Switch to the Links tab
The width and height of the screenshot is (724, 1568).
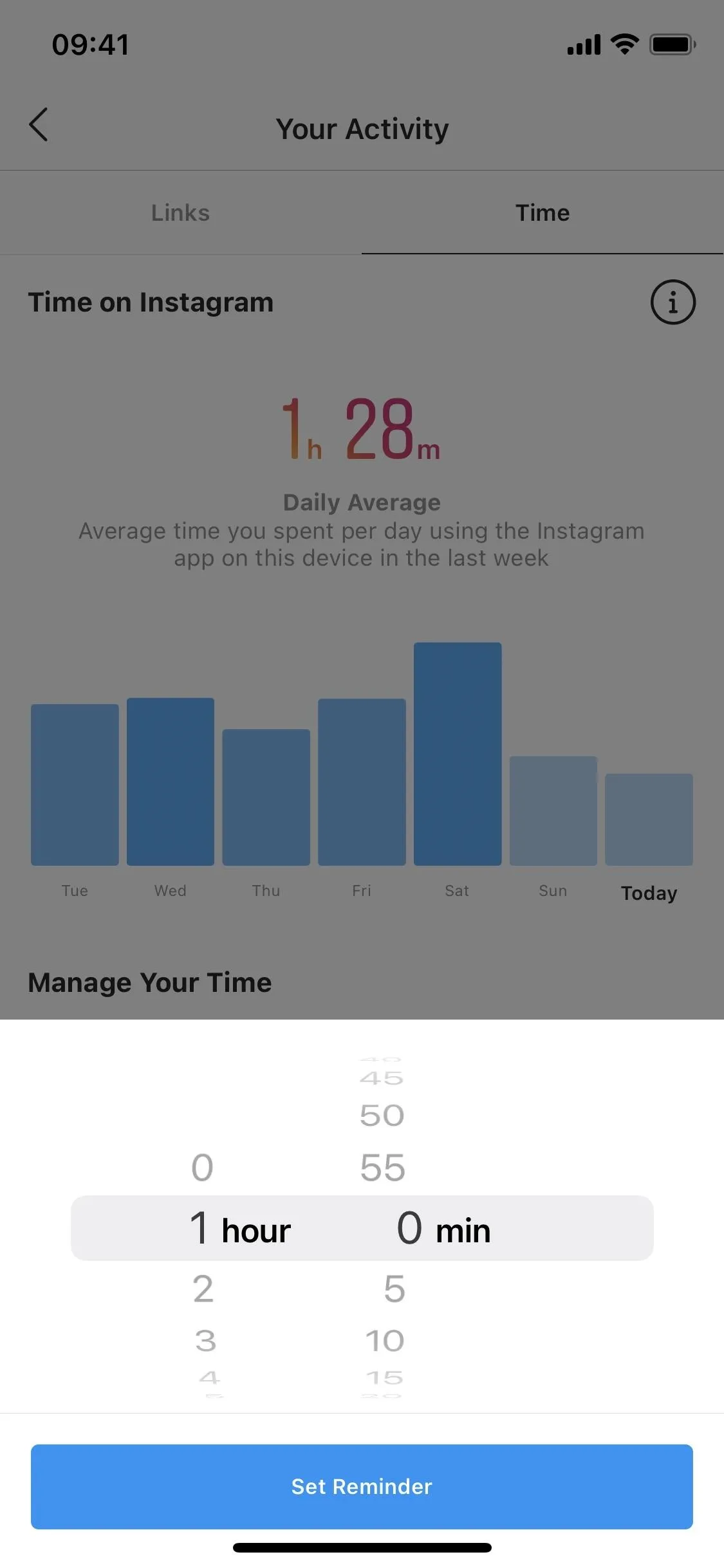pyautogui.click(x=181, y=213)
